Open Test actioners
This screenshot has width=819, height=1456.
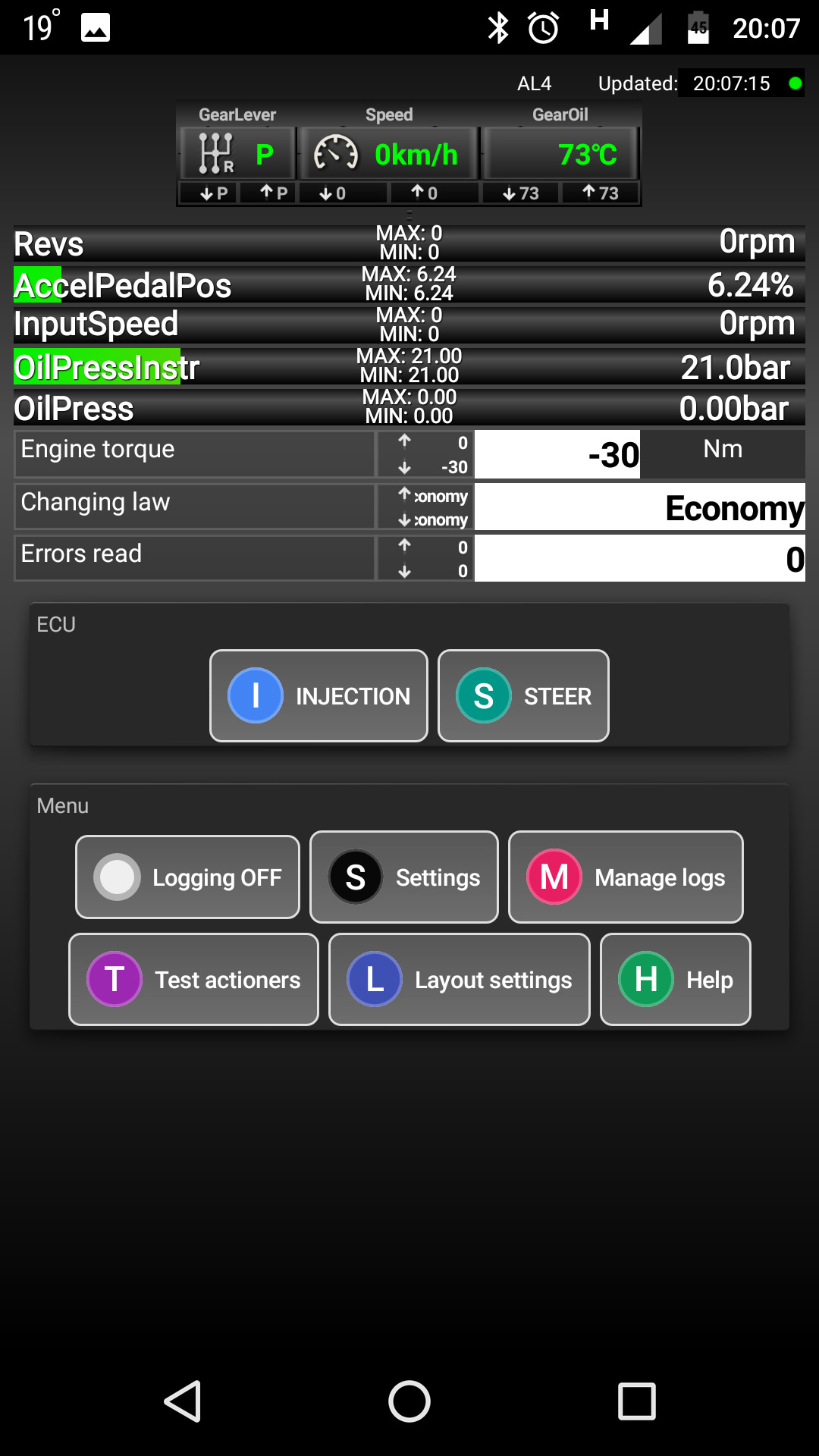(x=193, y=980)
